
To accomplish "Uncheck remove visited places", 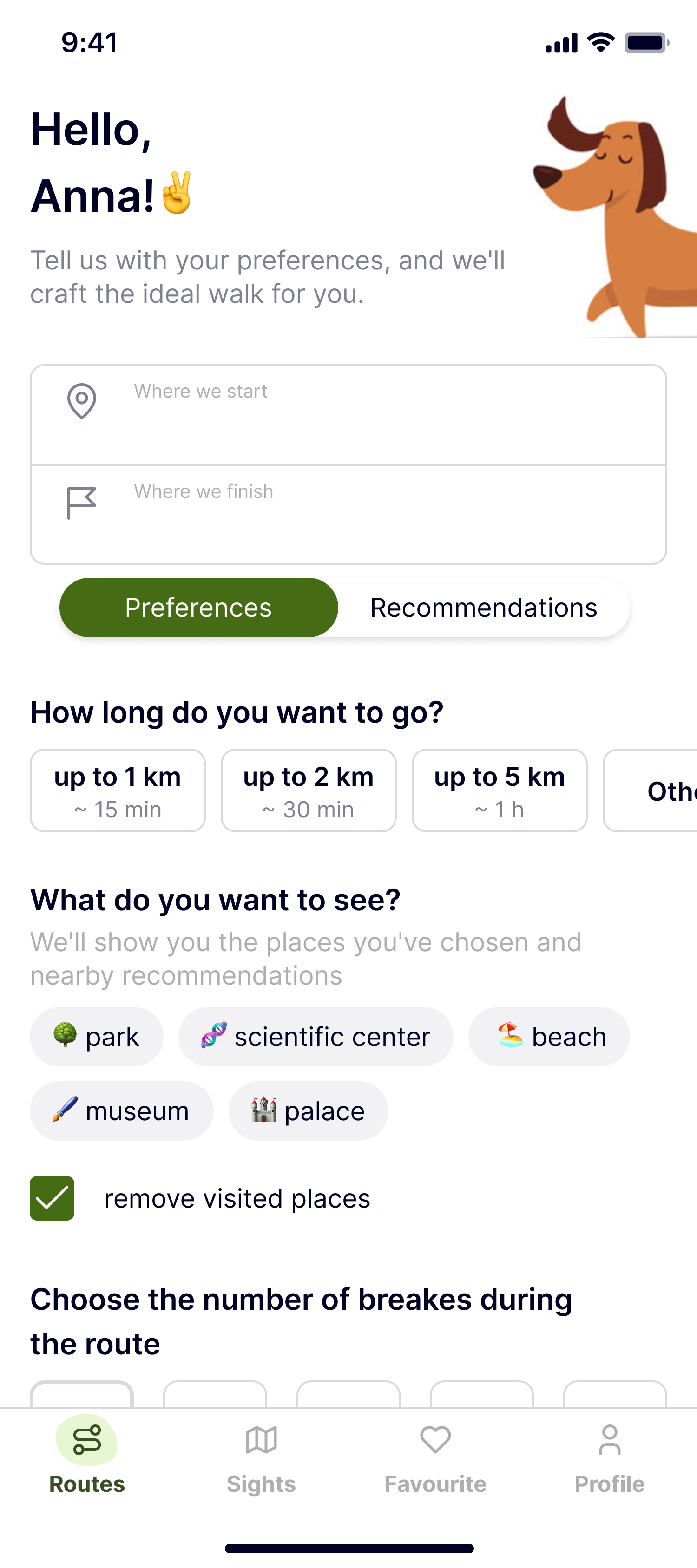I will coord(53,1198).
